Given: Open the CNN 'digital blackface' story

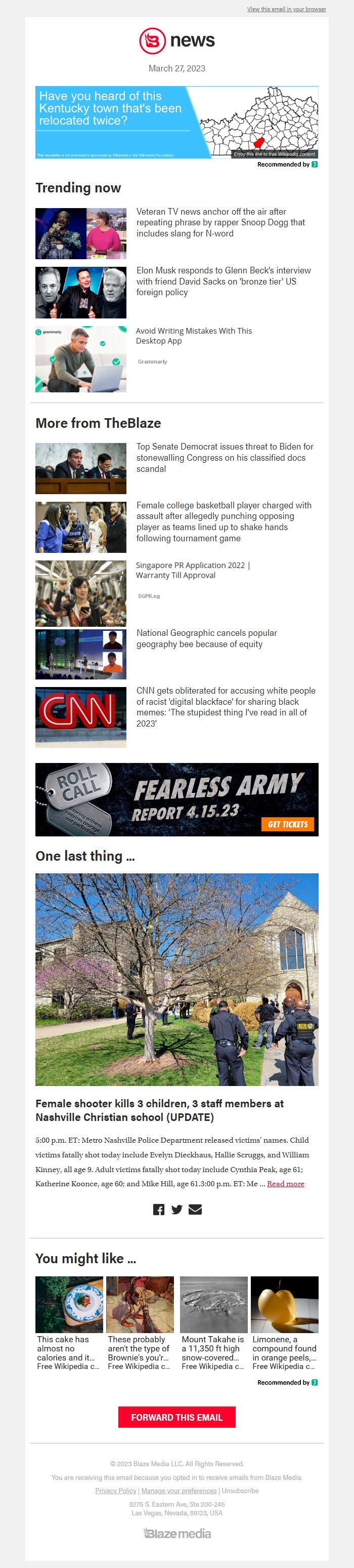Looking at the screenshot, I should (226, 707).
